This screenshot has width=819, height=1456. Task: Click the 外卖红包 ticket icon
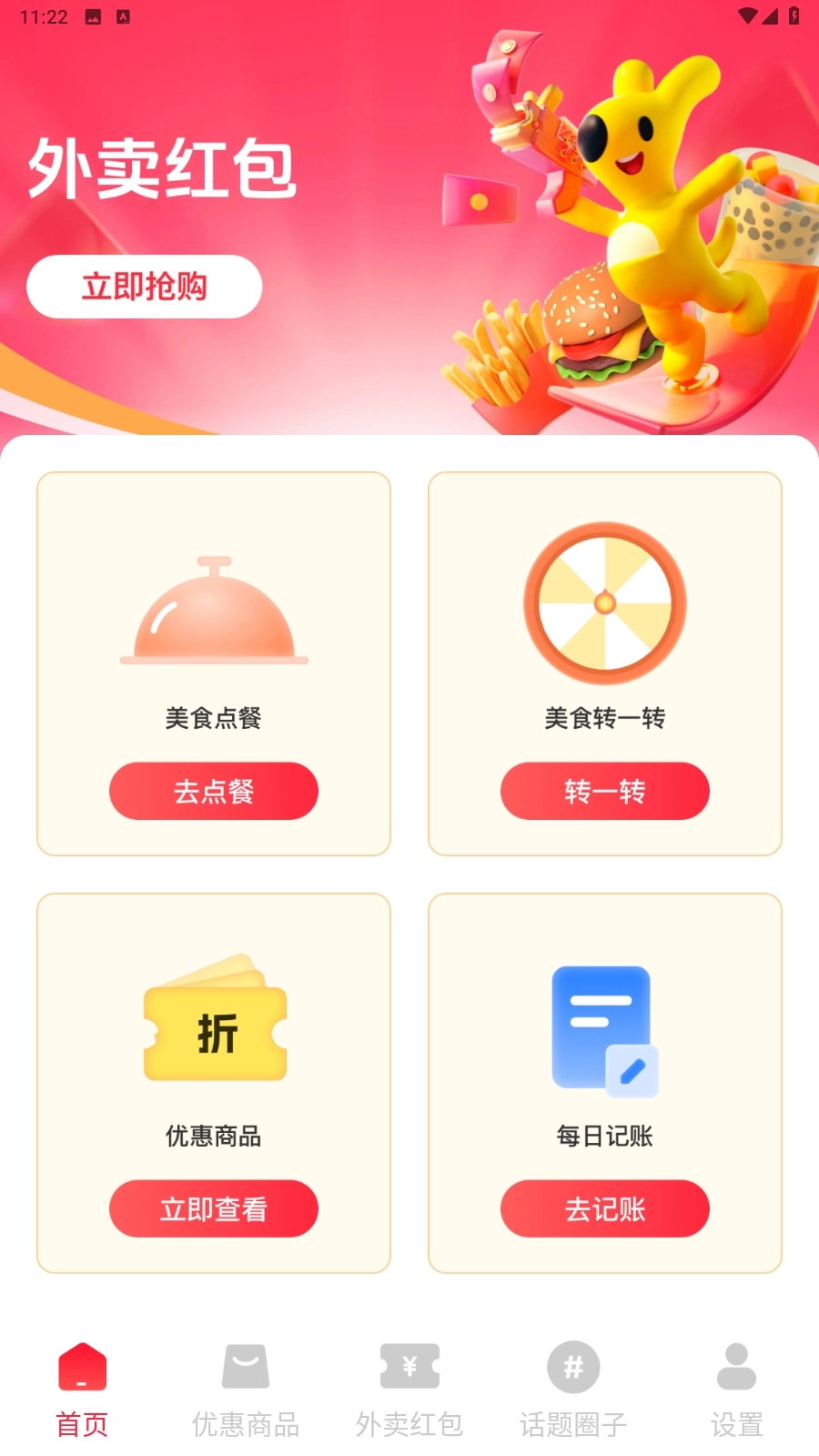(409, 1368)
